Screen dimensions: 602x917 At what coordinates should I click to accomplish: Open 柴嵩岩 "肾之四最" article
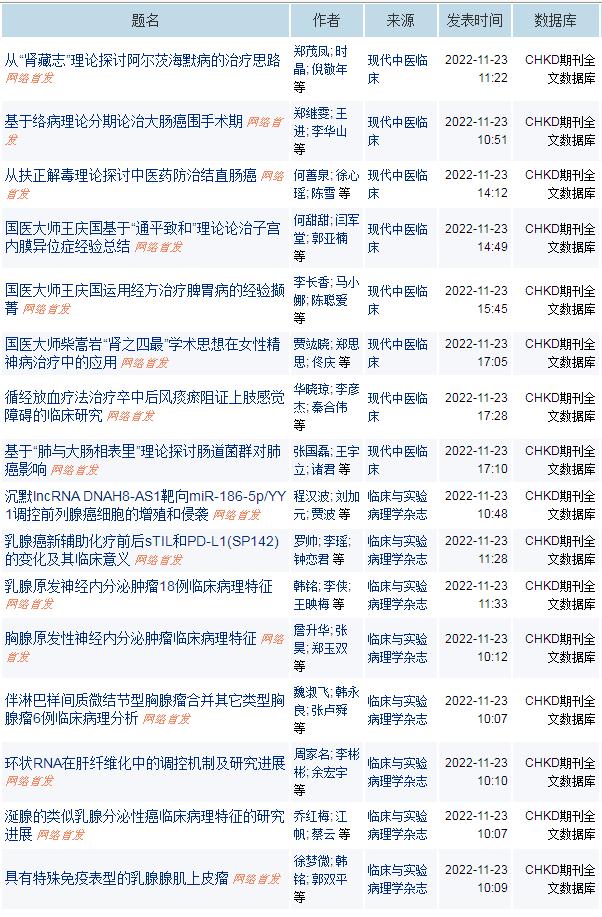142,345
